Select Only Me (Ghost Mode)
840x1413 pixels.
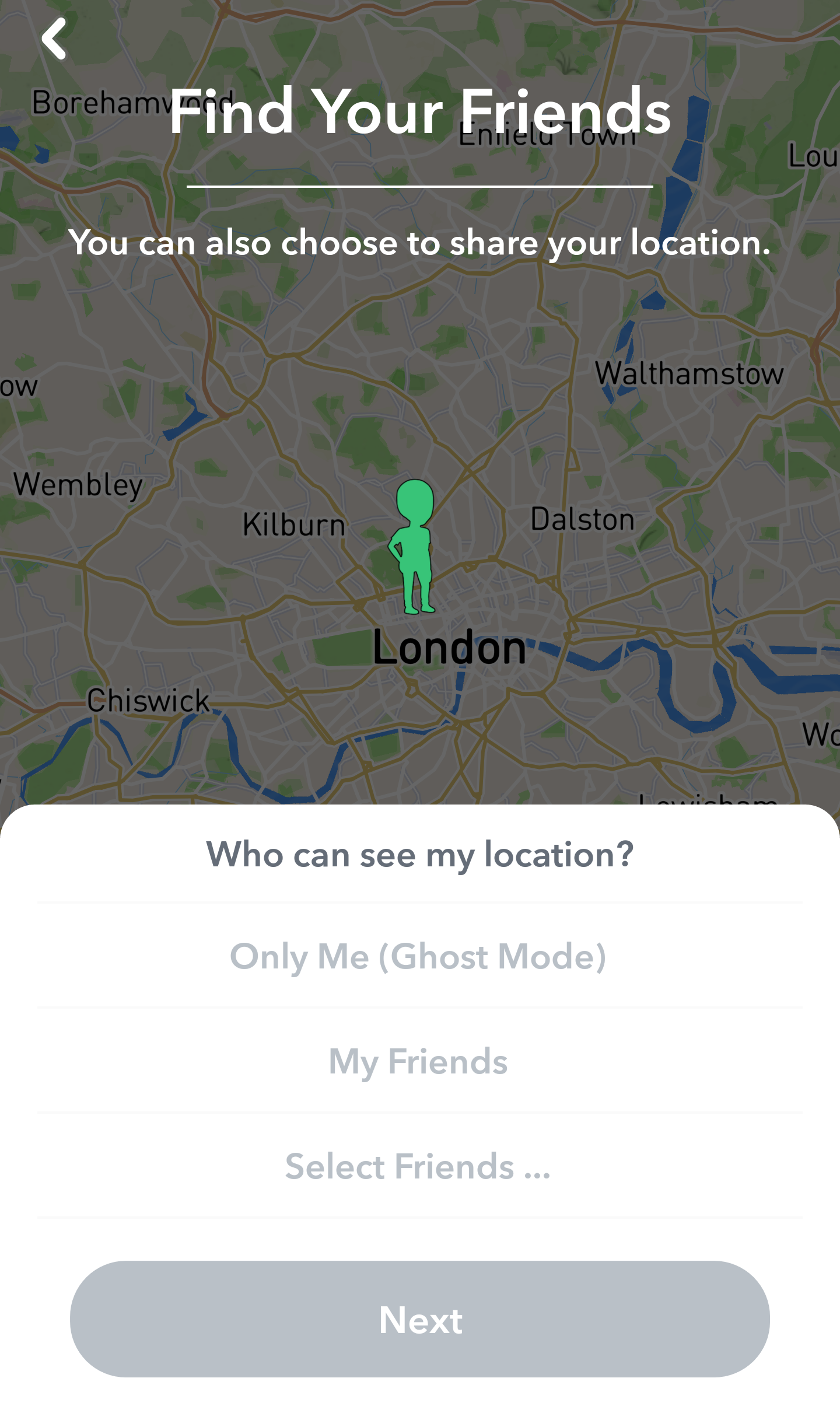click(x=419, y=957)
